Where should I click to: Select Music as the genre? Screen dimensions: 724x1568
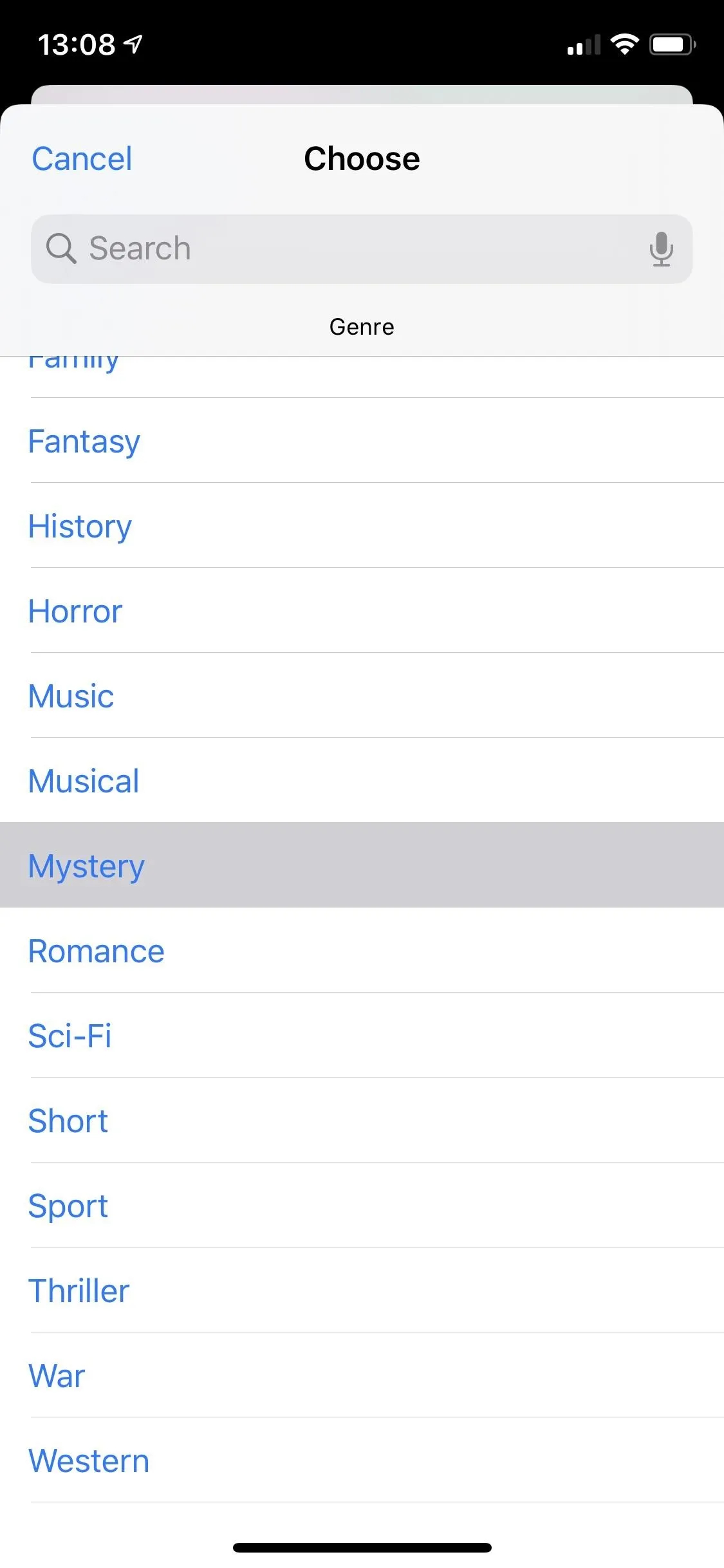(x=362, y=696)
